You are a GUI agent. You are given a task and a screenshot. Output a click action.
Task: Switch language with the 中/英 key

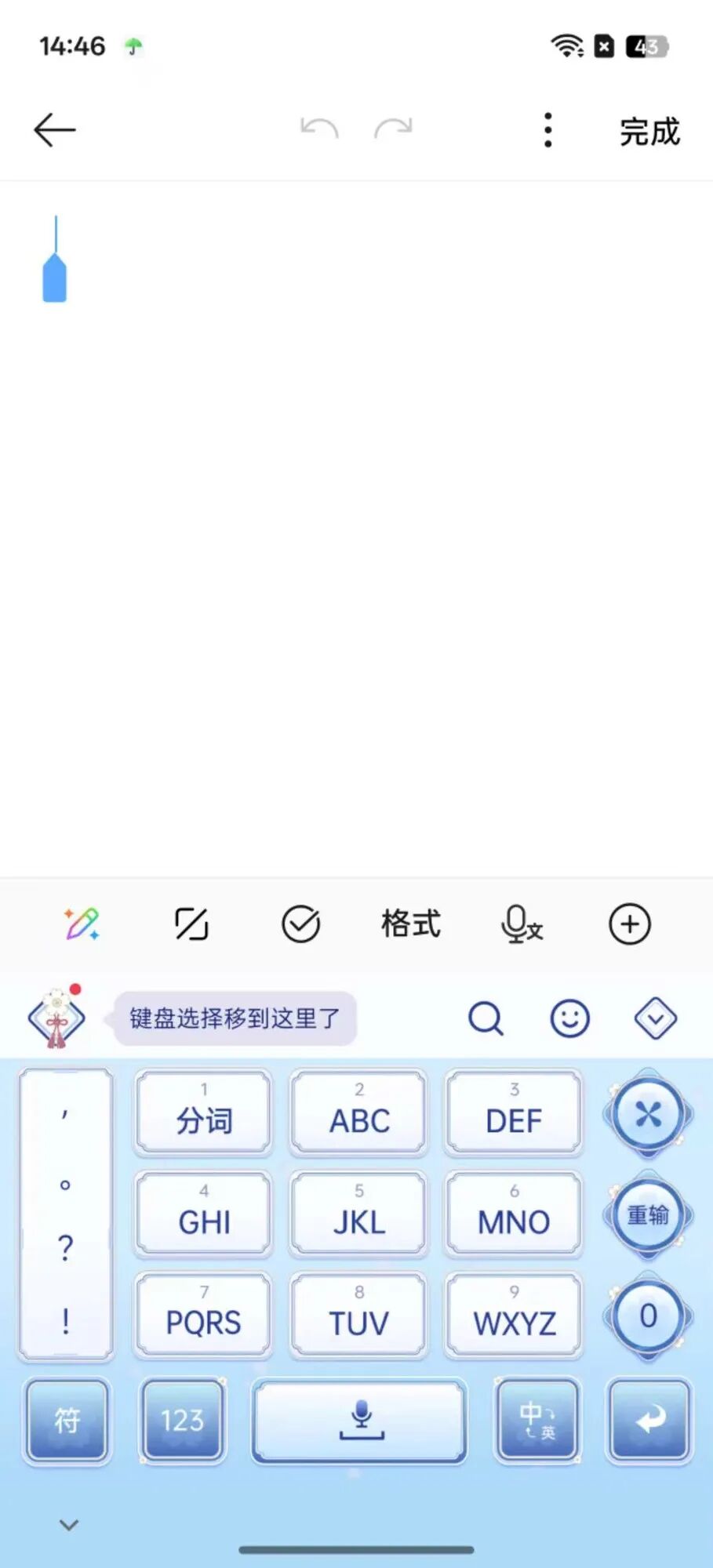(x=536, y=1421)
